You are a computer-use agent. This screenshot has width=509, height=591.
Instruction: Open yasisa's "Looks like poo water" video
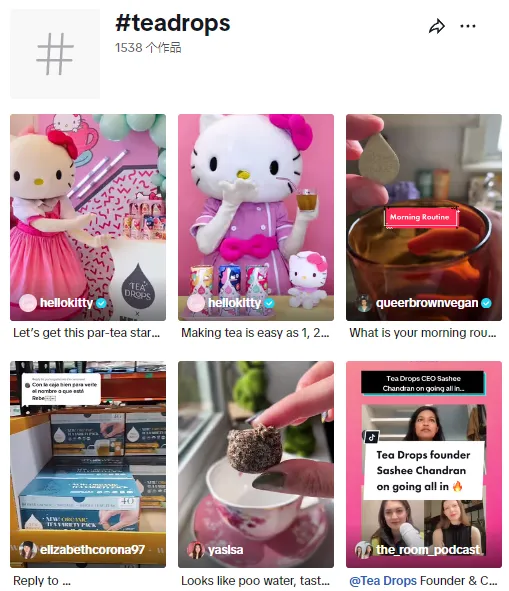coord(256,464)
